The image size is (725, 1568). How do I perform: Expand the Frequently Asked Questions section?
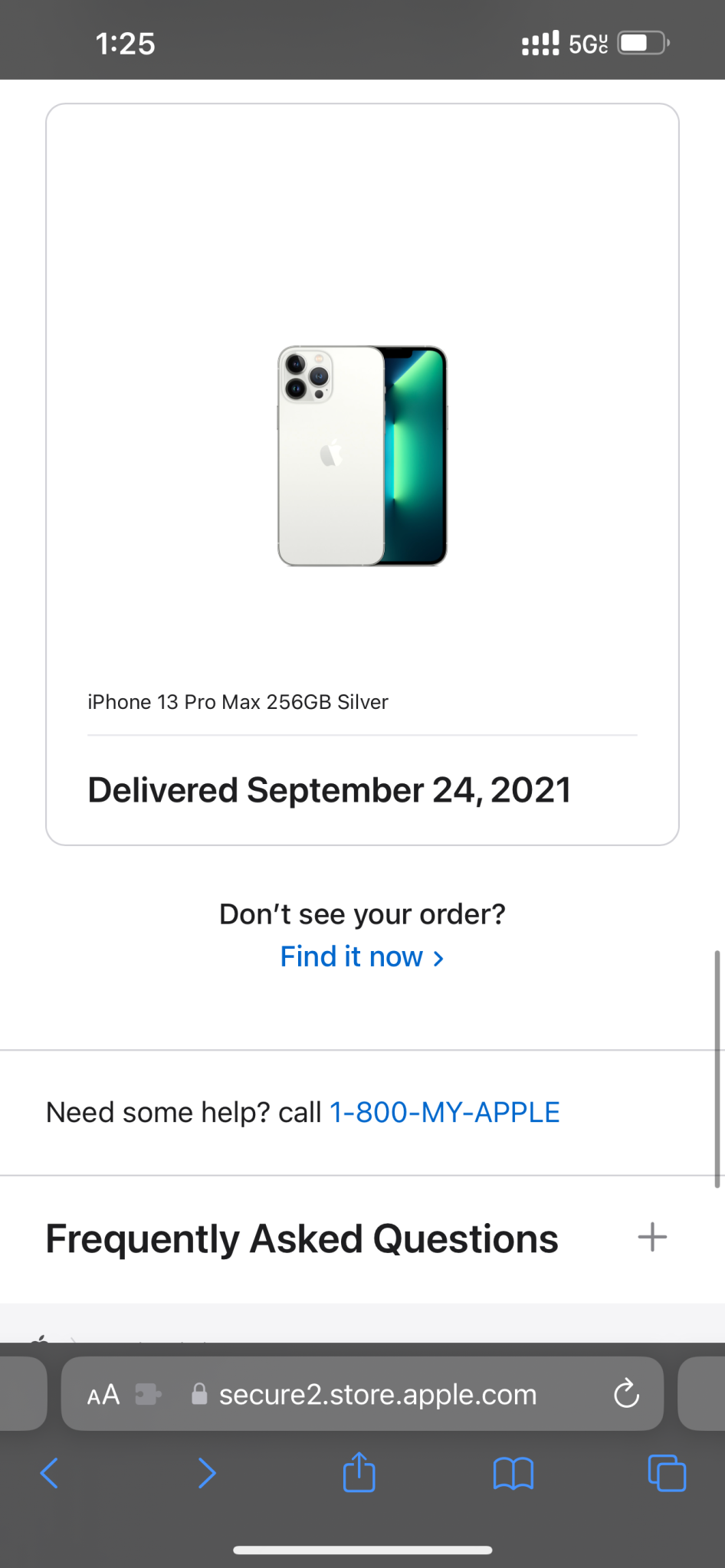pos(652,1237)
